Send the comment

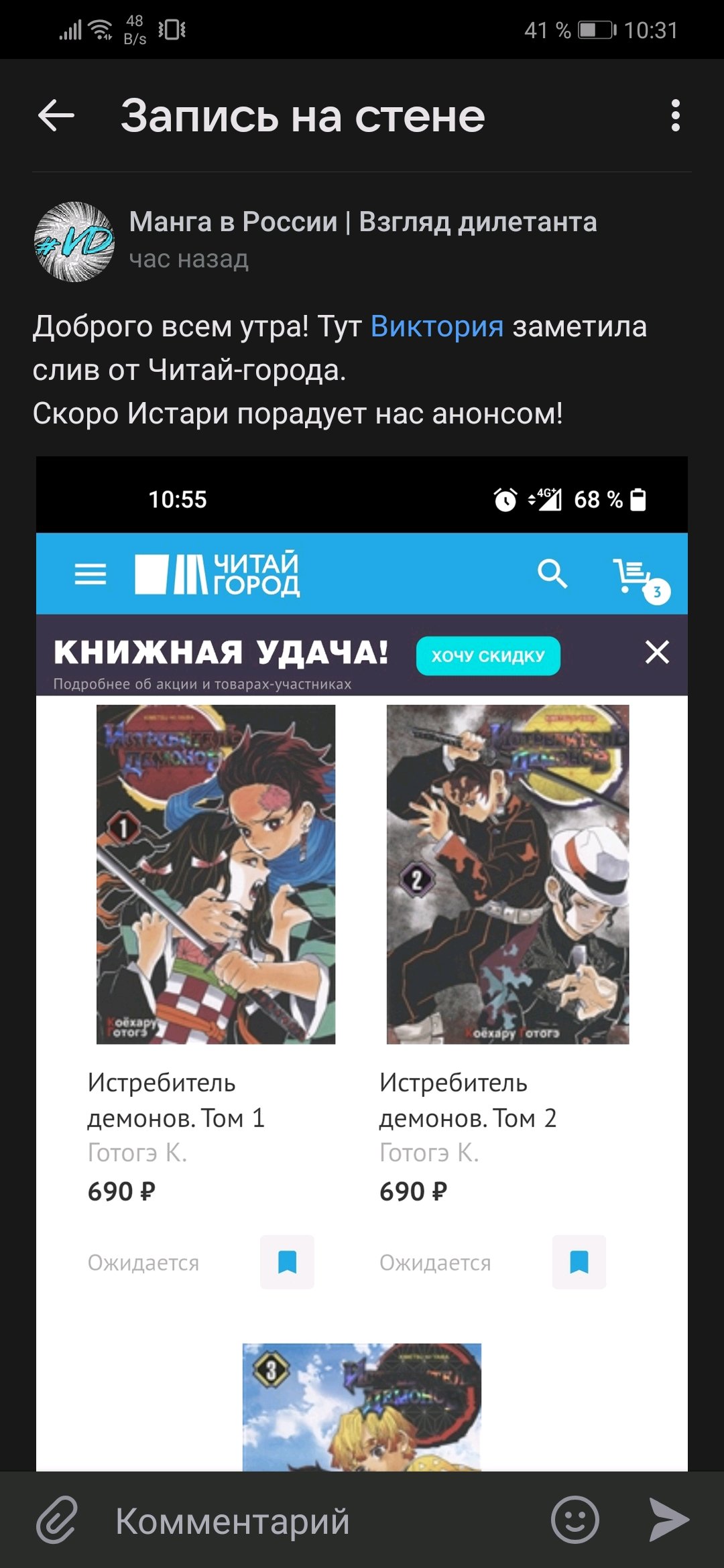[x=668, y=1520]
